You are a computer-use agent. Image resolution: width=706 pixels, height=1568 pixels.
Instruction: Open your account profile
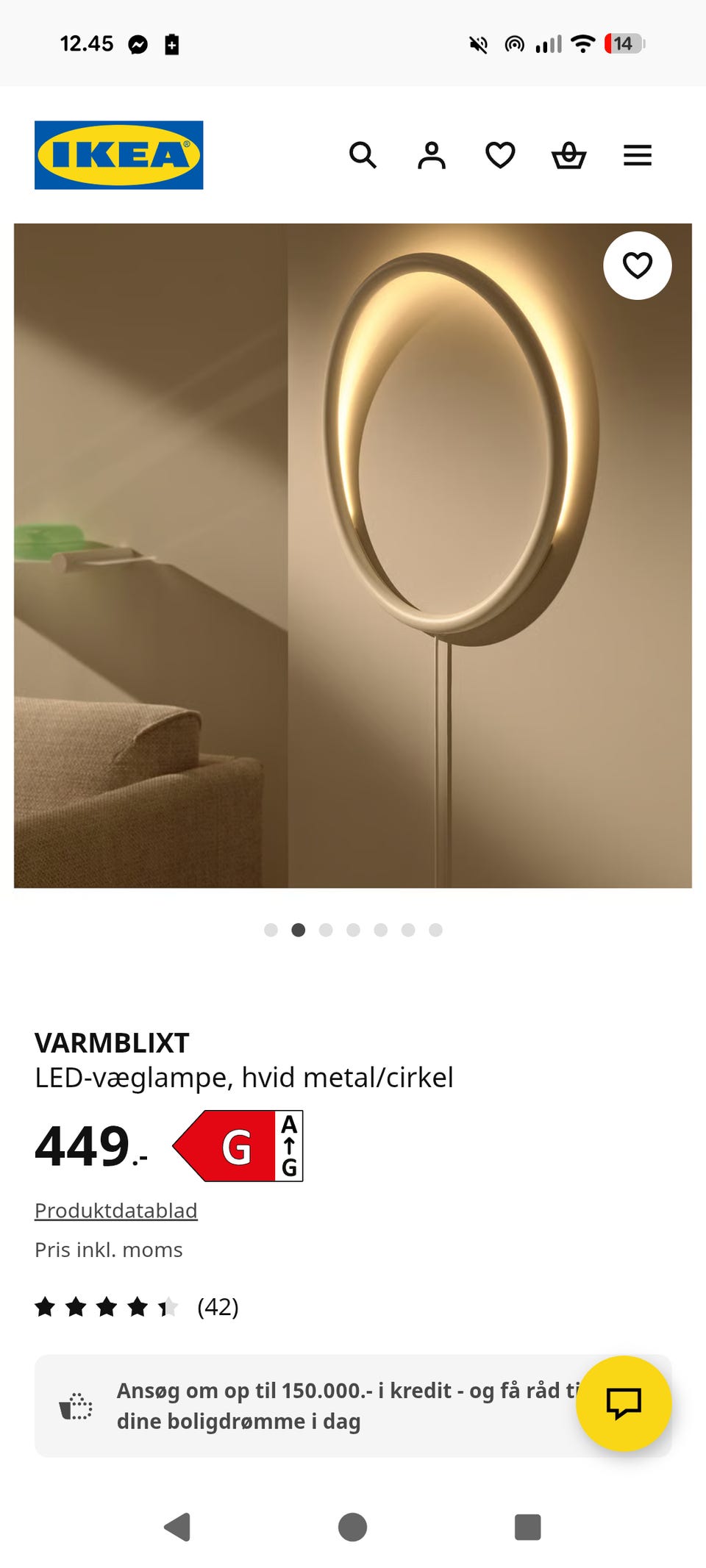click(432, 155)
